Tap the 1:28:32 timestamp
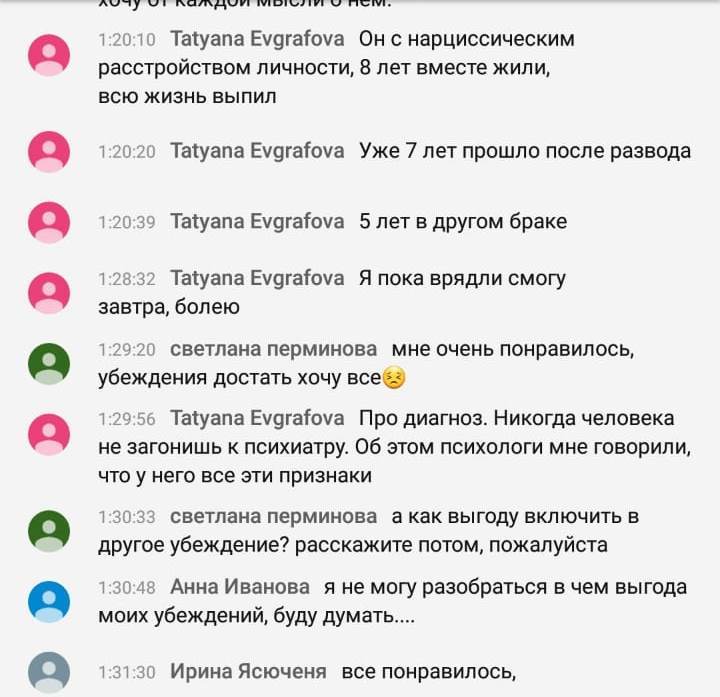 (x=127, y=279)
